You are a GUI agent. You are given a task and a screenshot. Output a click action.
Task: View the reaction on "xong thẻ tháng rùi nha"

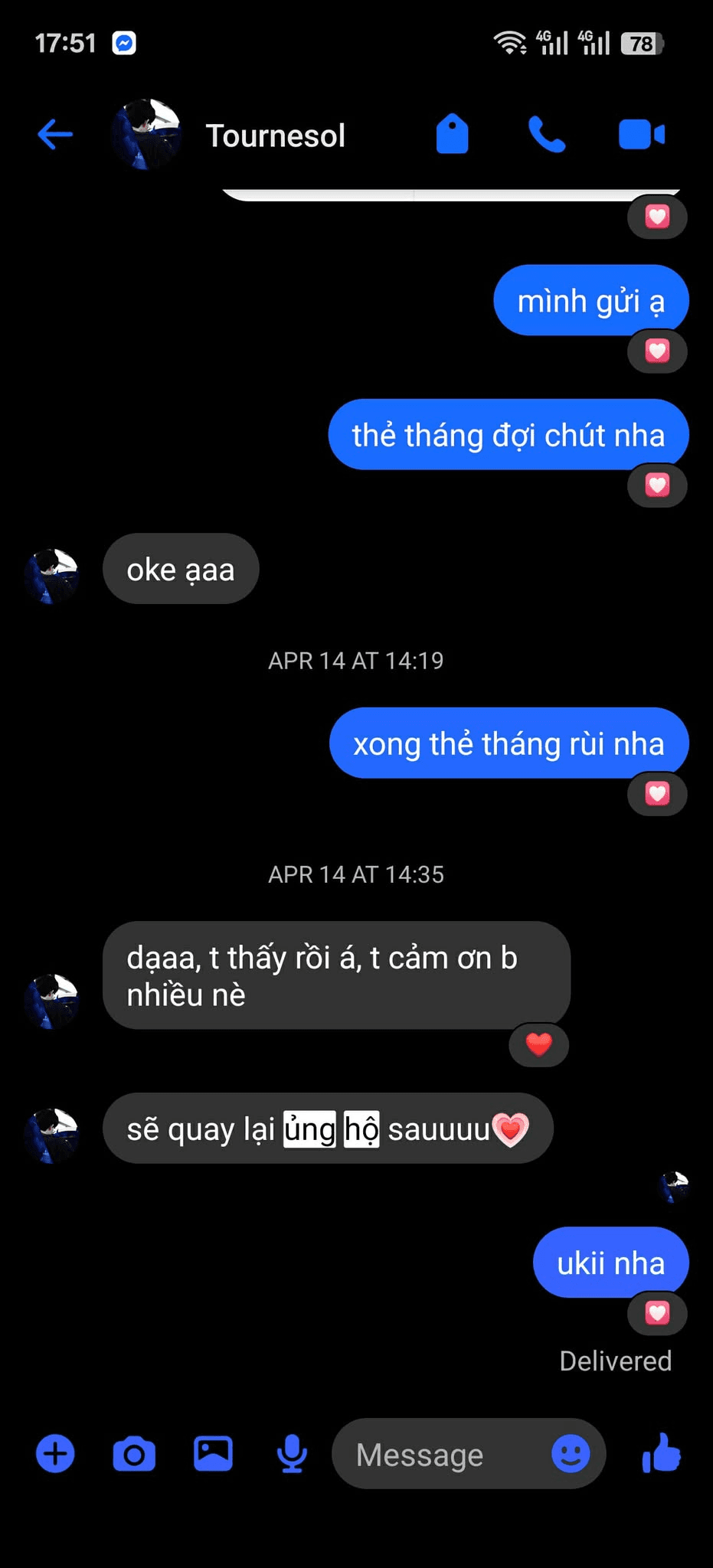pos(657,794)
